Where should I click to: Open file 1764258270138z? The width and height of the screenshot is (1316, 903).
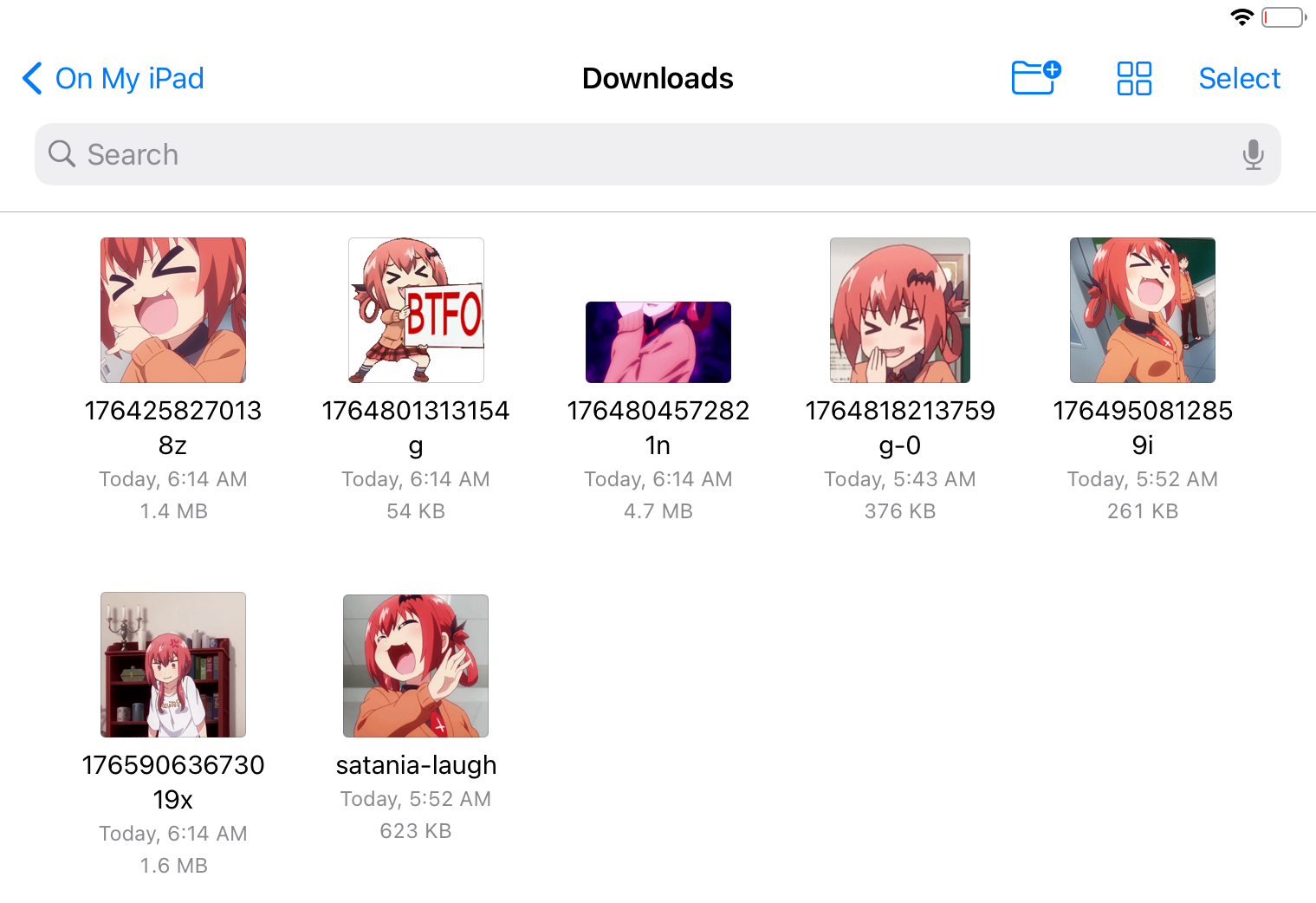coord(173,310)
